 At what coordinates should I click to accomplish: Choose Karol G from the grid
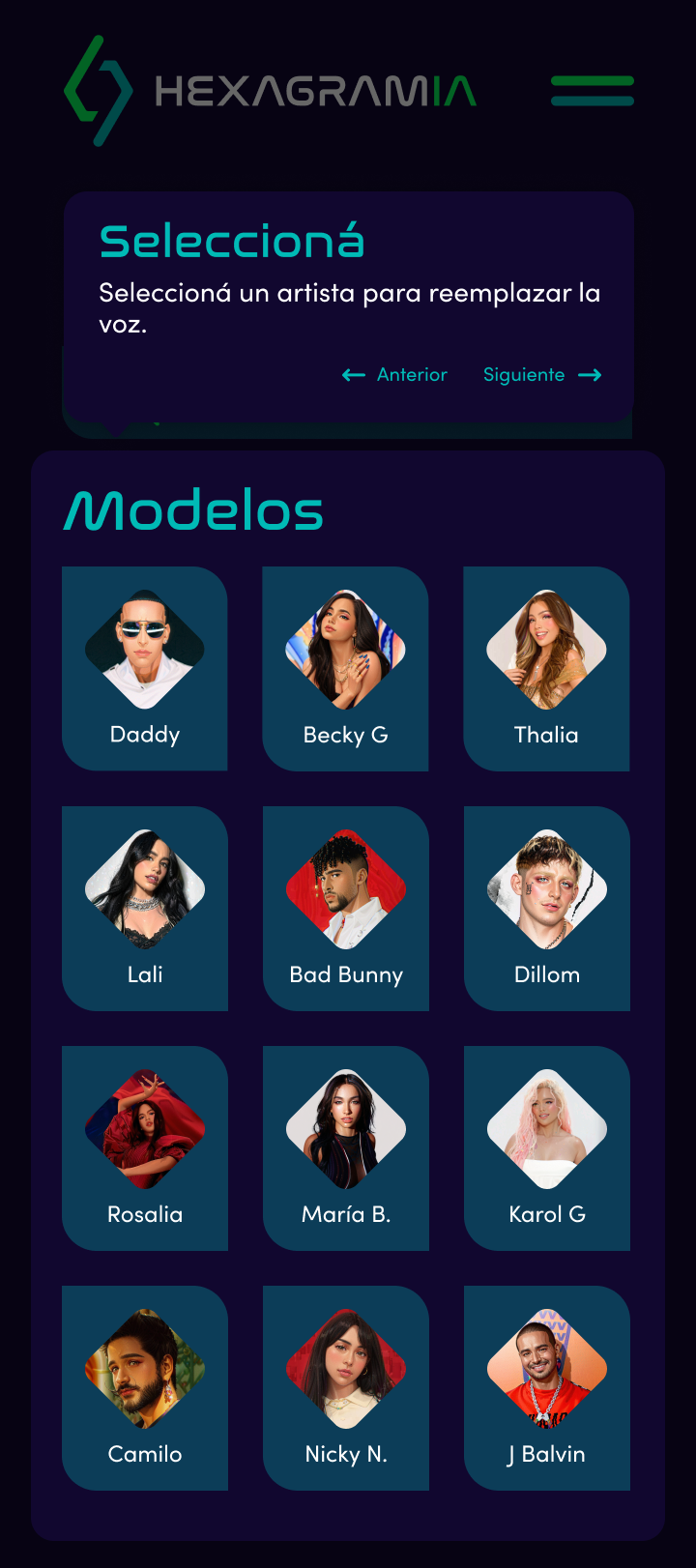coord(546,1148)
